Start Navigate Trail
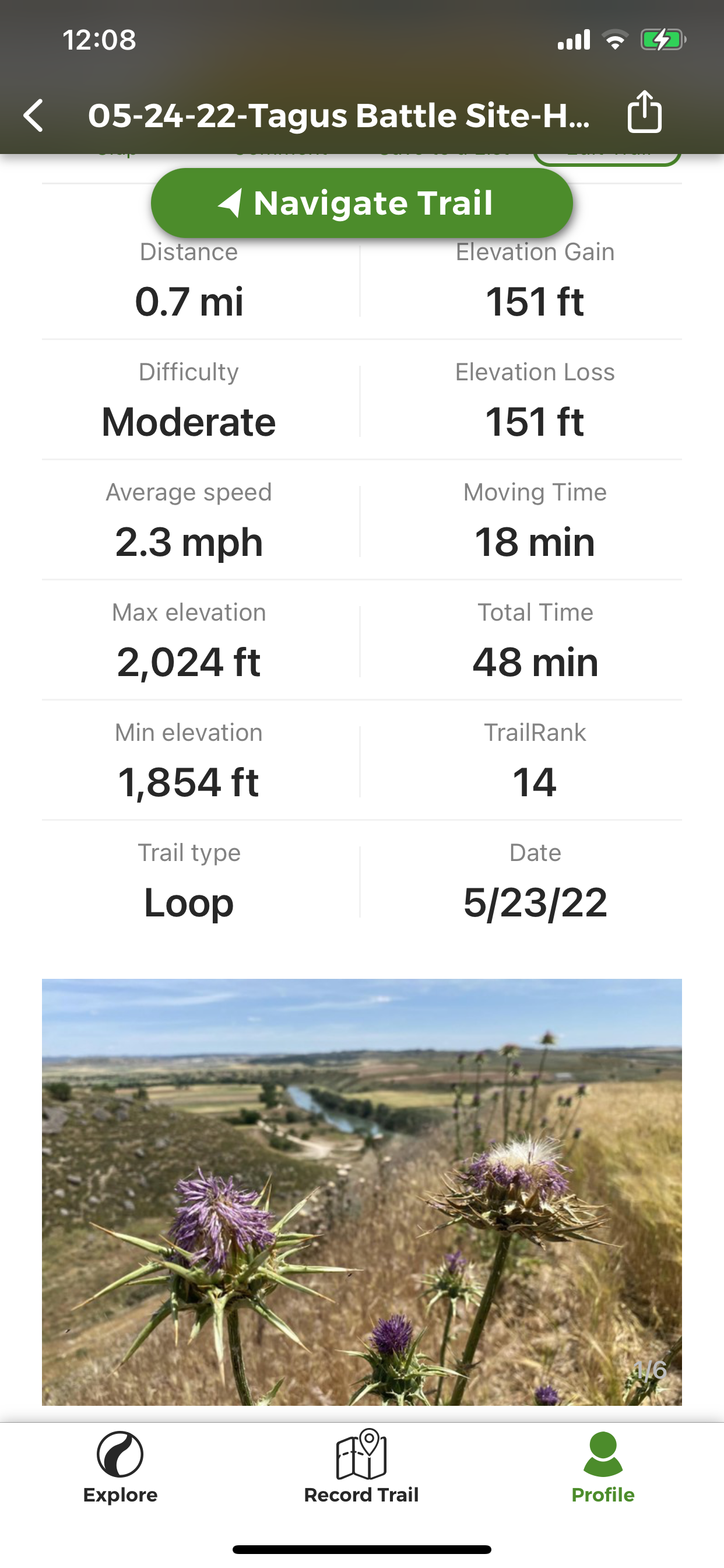 [x=361, y=204]
